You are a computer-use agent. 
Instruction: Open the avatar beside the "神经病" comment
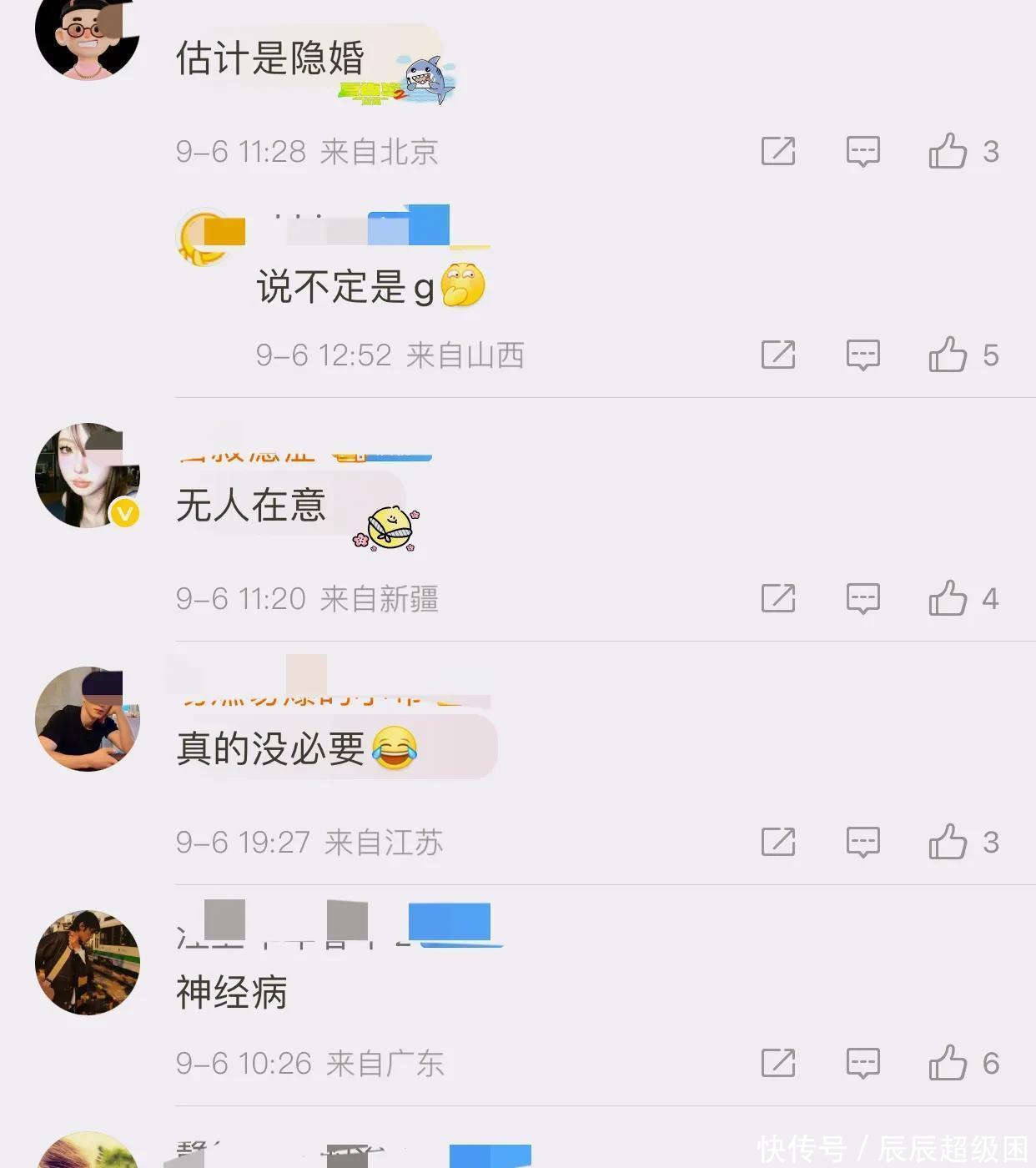pyautogui.click(x=88, y=962)
